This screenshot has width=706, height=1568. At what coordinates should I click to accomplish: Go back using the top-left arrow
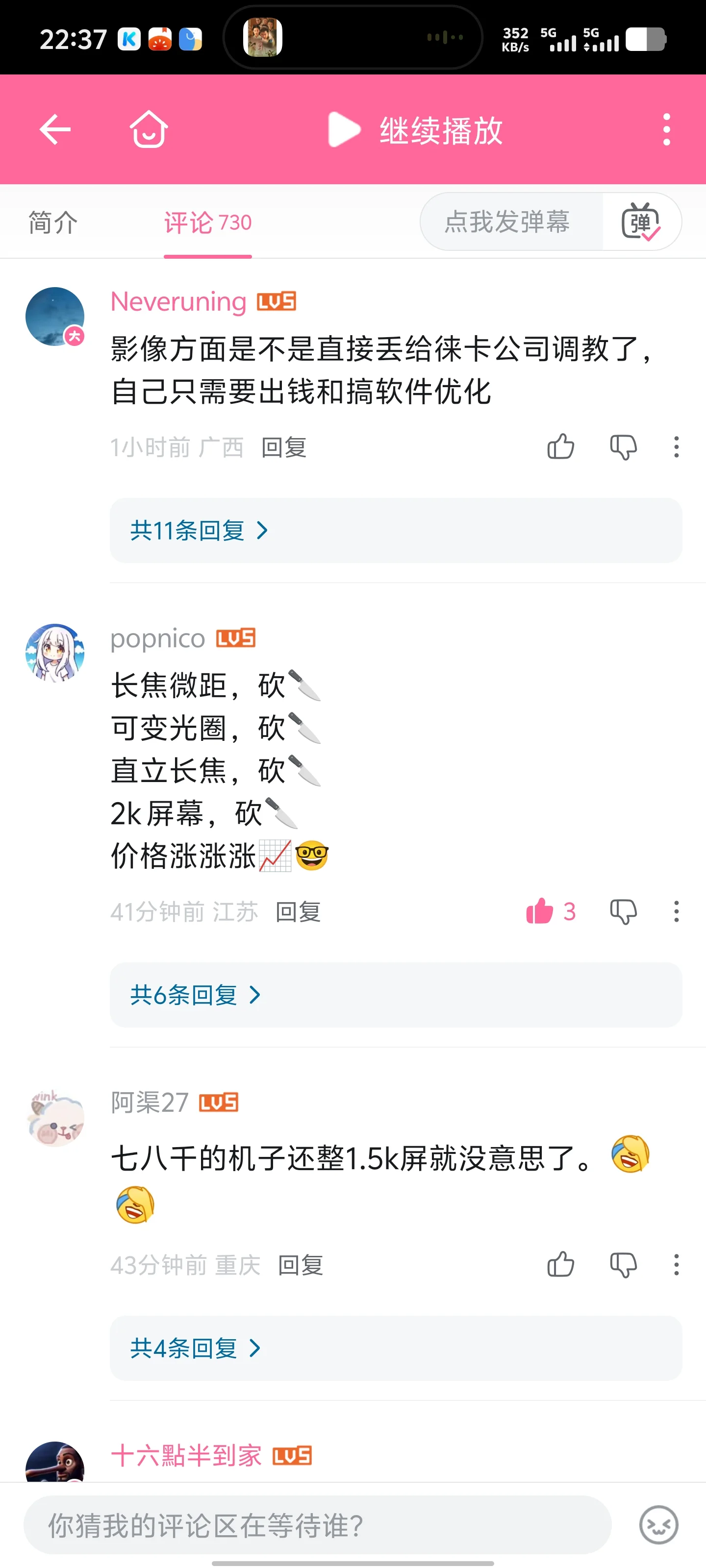click(x=55, y=130)
